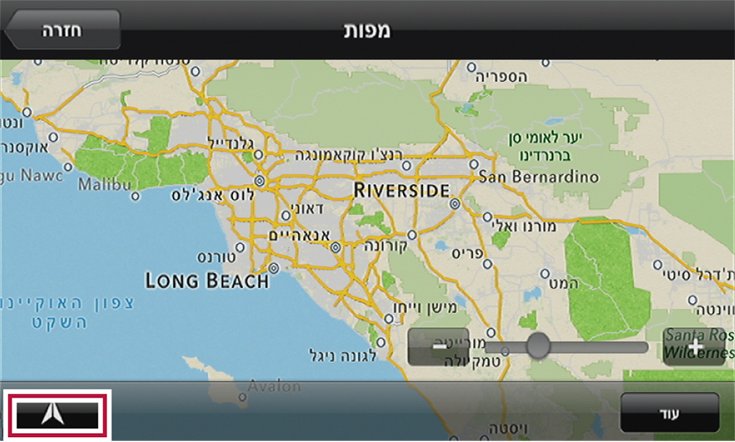Zoom in with the plus button
This screenshot has height=442, width=735.
click(694, 346)
